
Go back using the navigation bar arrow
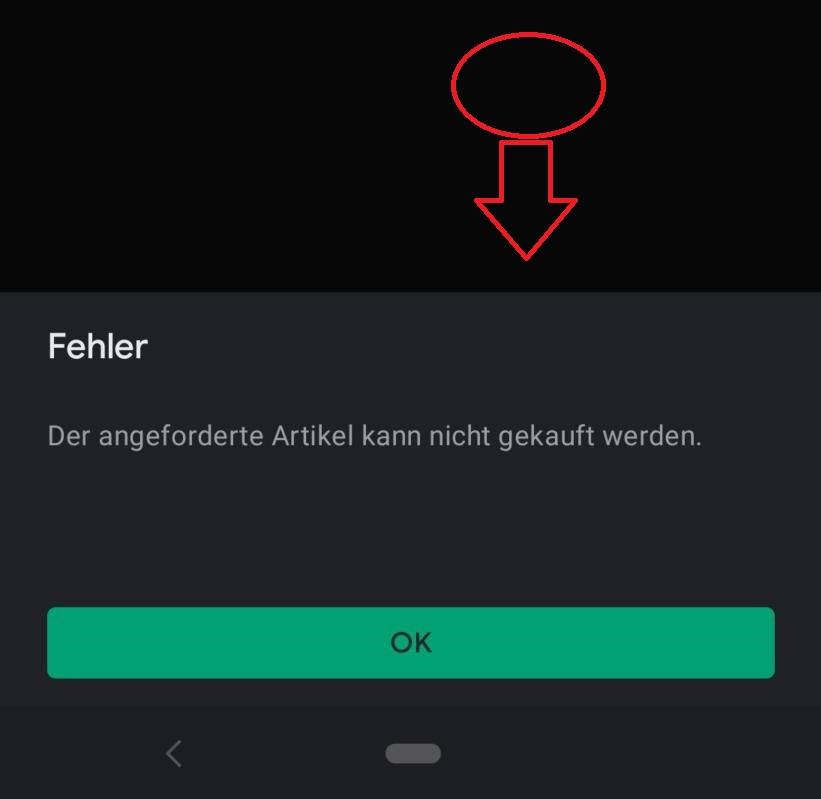click(x=174, y=753)
